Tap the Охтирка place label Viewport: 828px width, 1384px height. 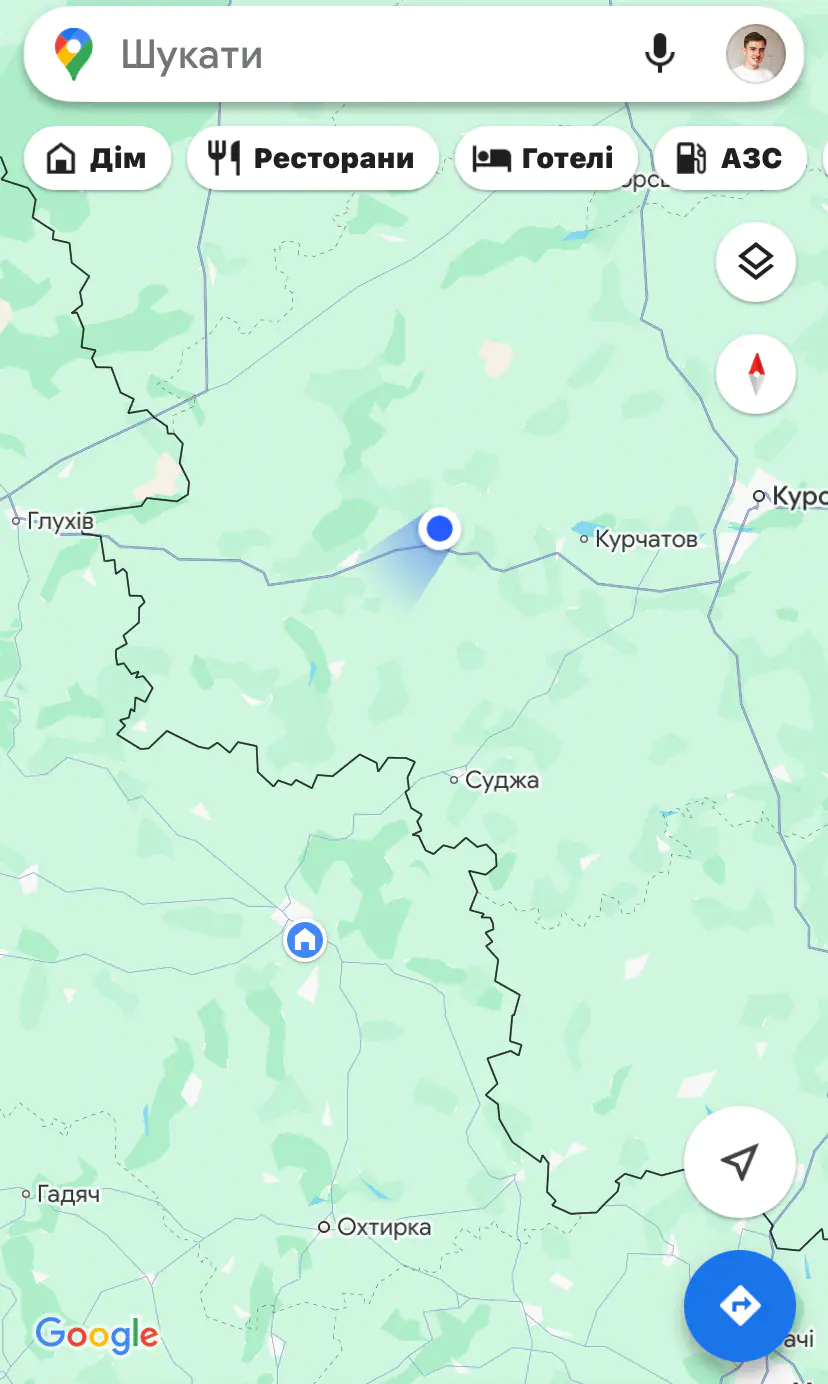[x=383, y=1227]
